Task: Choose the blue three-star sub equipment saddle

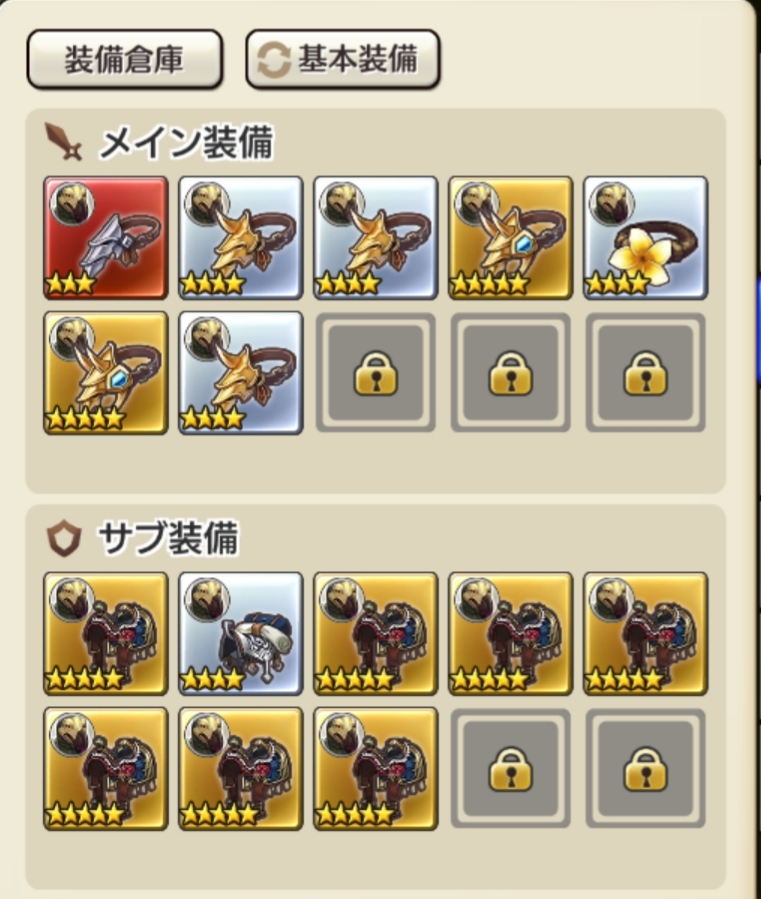Action: pyautogui.click(x=240, y=633)
